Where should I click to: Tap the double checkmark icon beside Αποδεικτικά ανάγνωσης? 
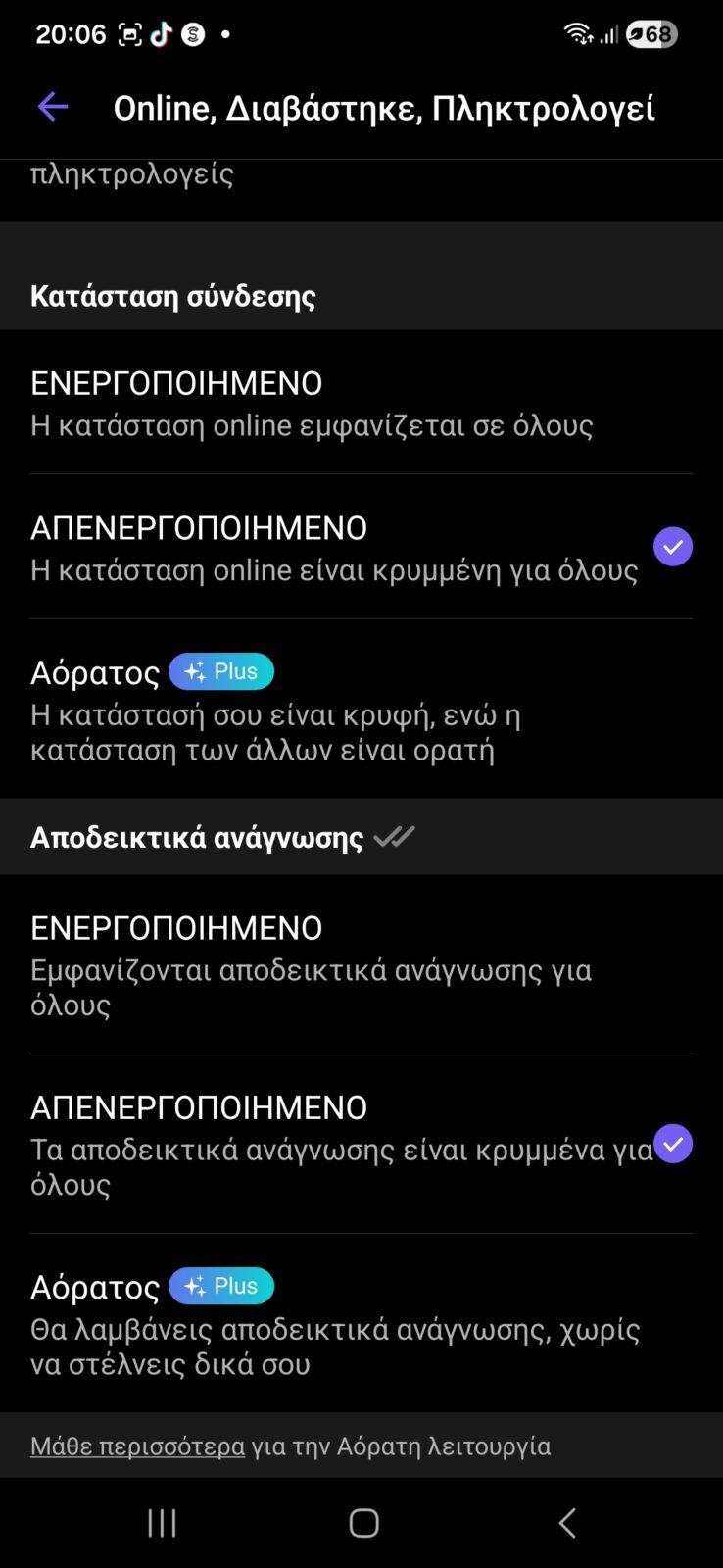pos(395,836)
